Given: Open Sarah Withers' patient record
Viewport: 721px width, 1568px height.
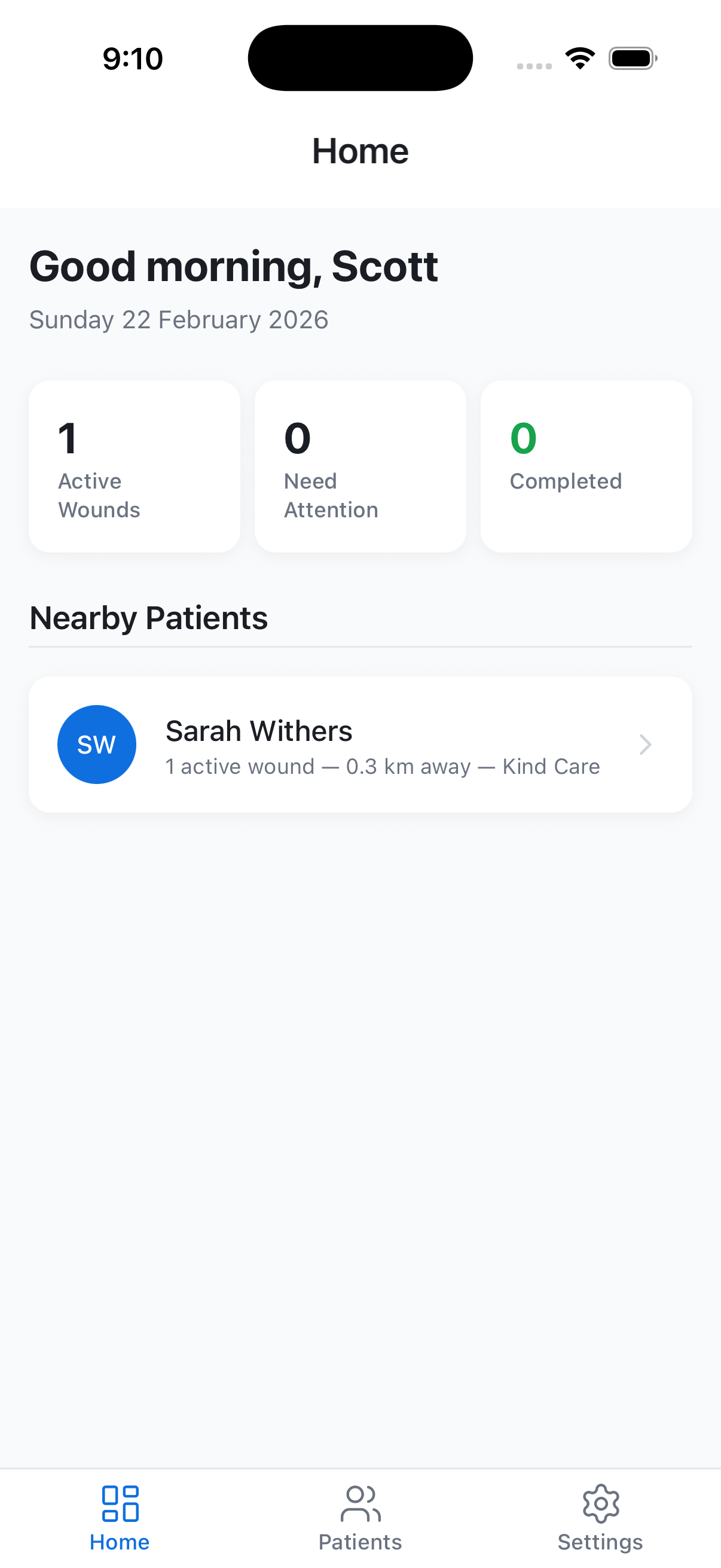Looking at the screenshot, I should 360,744.
